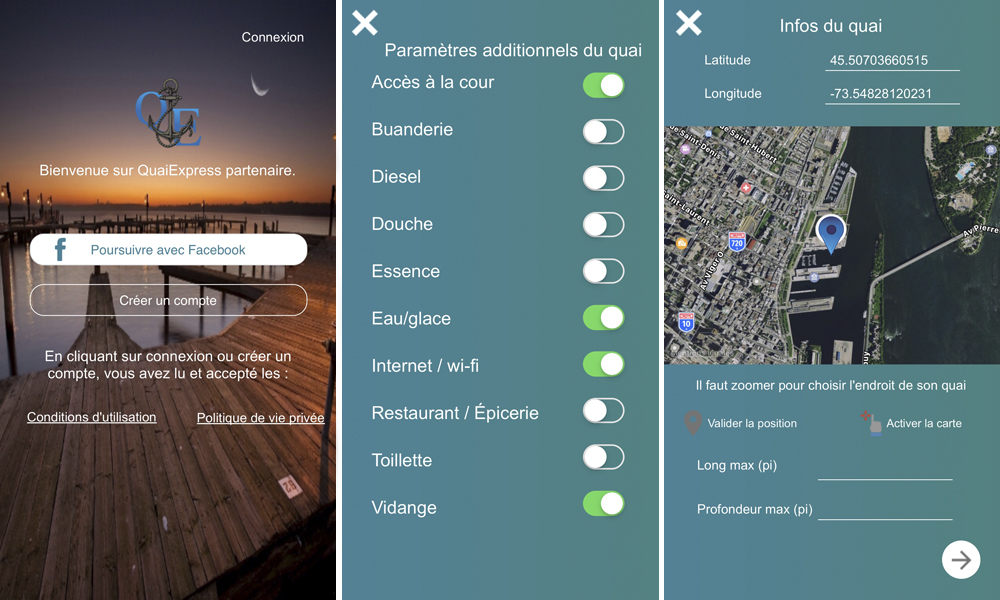Close the Paramètres additionnels du quai screen

click(365, 23)
